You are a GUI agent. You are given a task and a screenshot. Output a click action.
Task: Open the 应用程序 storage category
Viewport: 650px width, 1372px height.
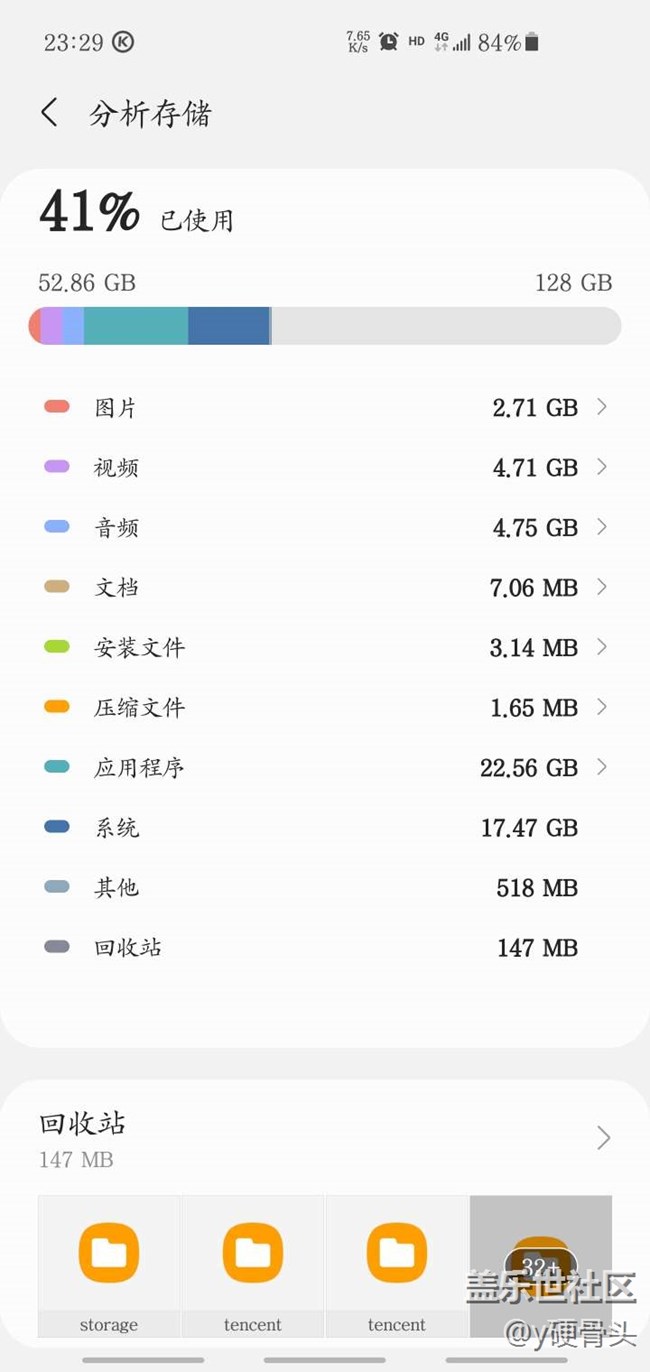[x=325, y=767]
